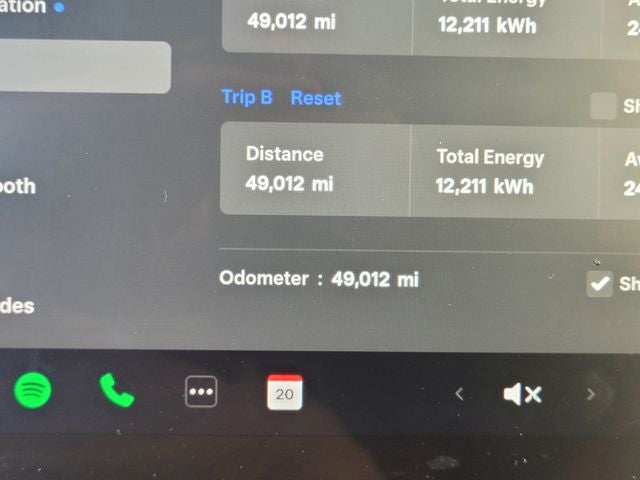
Task: Raise the volume with right chevron
Action: tap(590, 394)
